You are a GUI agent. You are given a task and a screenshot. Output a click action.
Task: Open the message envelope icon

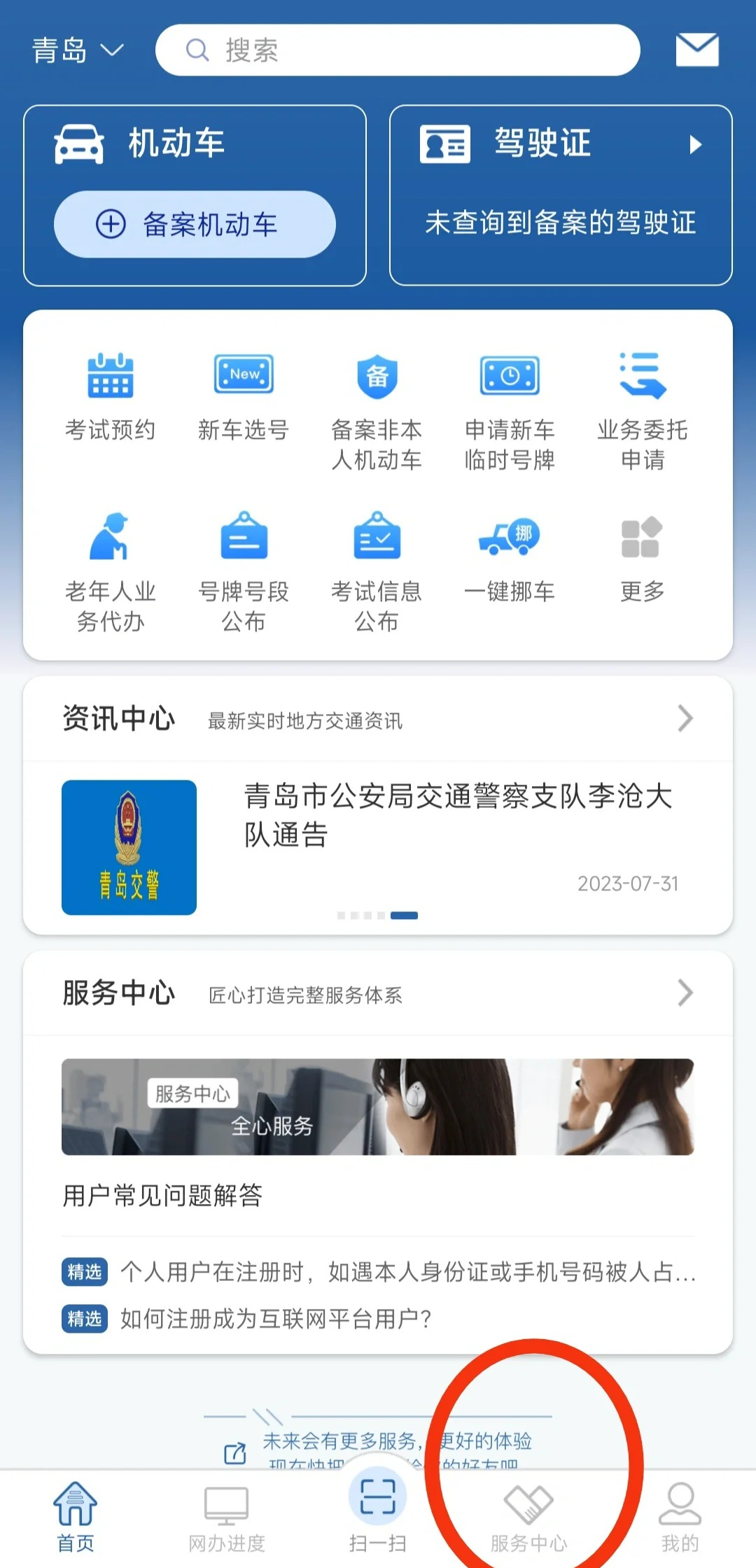[x=696, y=49]
